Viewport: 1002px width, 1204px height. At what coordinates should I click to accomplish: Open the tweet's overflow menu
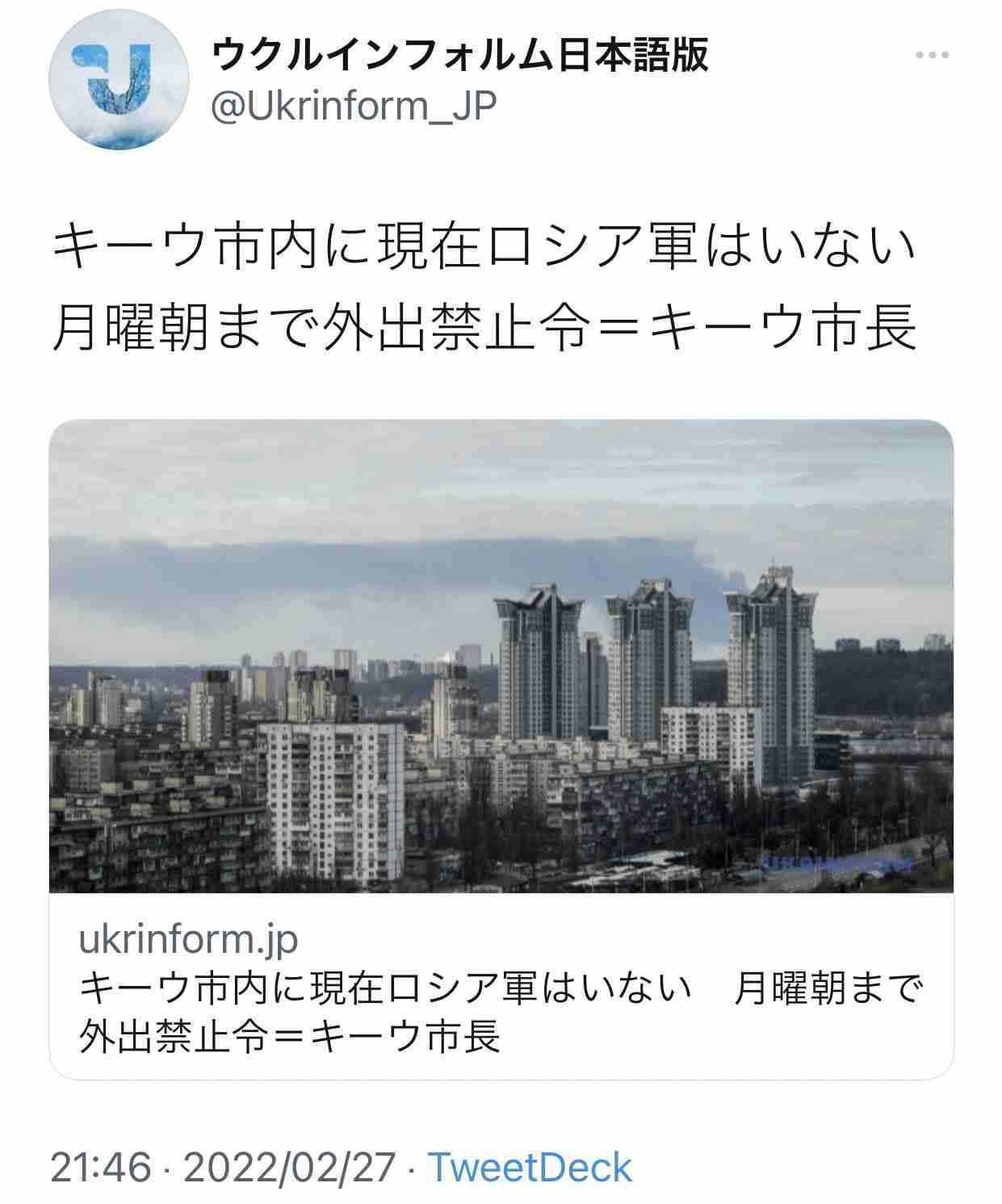(932, 56)
